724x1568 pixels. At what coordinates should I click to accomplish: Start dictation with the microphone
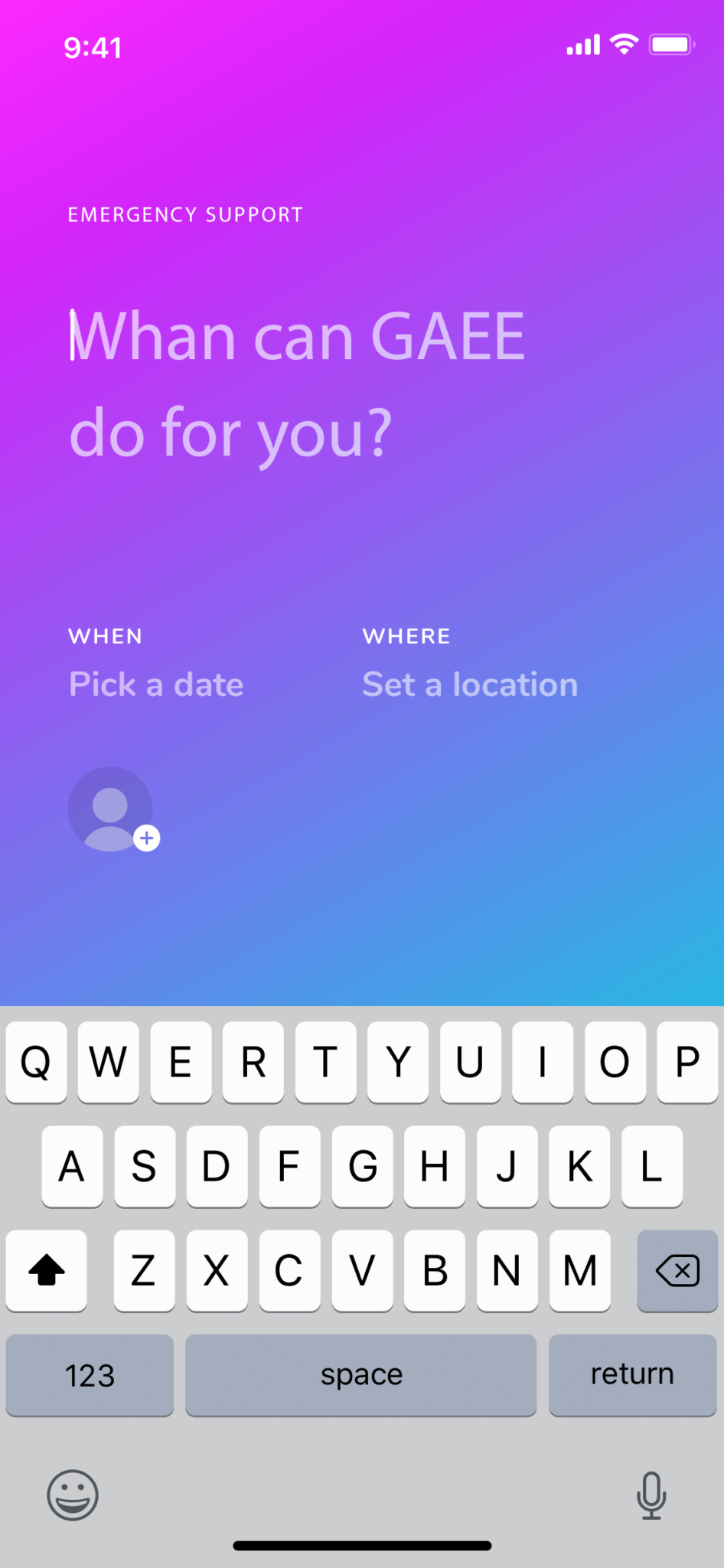point(651,1495)
